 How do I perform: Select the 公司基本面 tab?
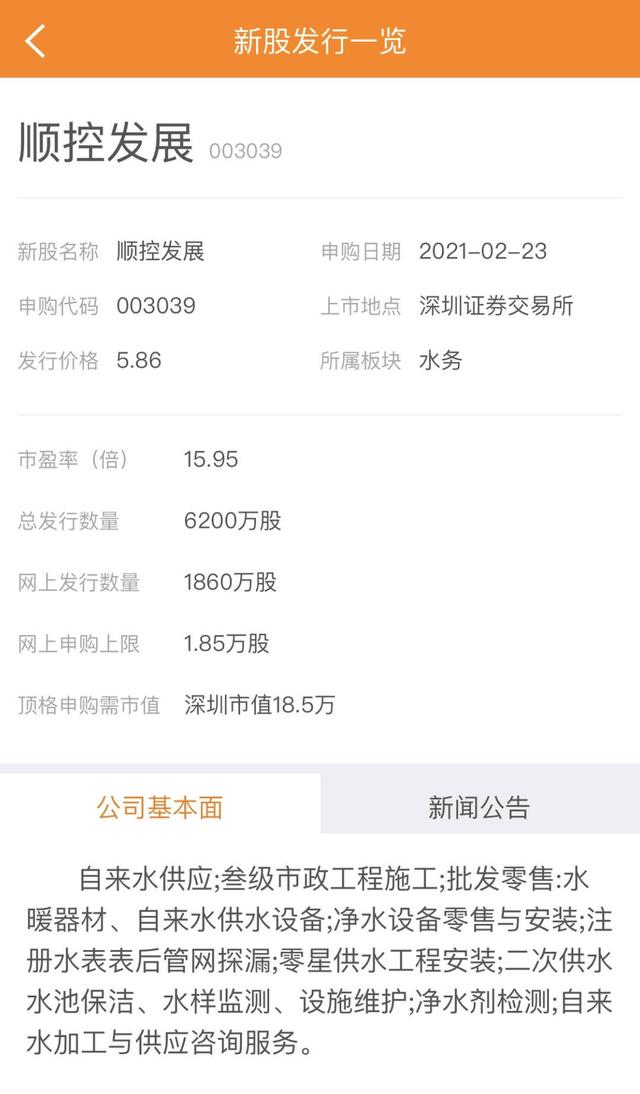pos(160,807)
